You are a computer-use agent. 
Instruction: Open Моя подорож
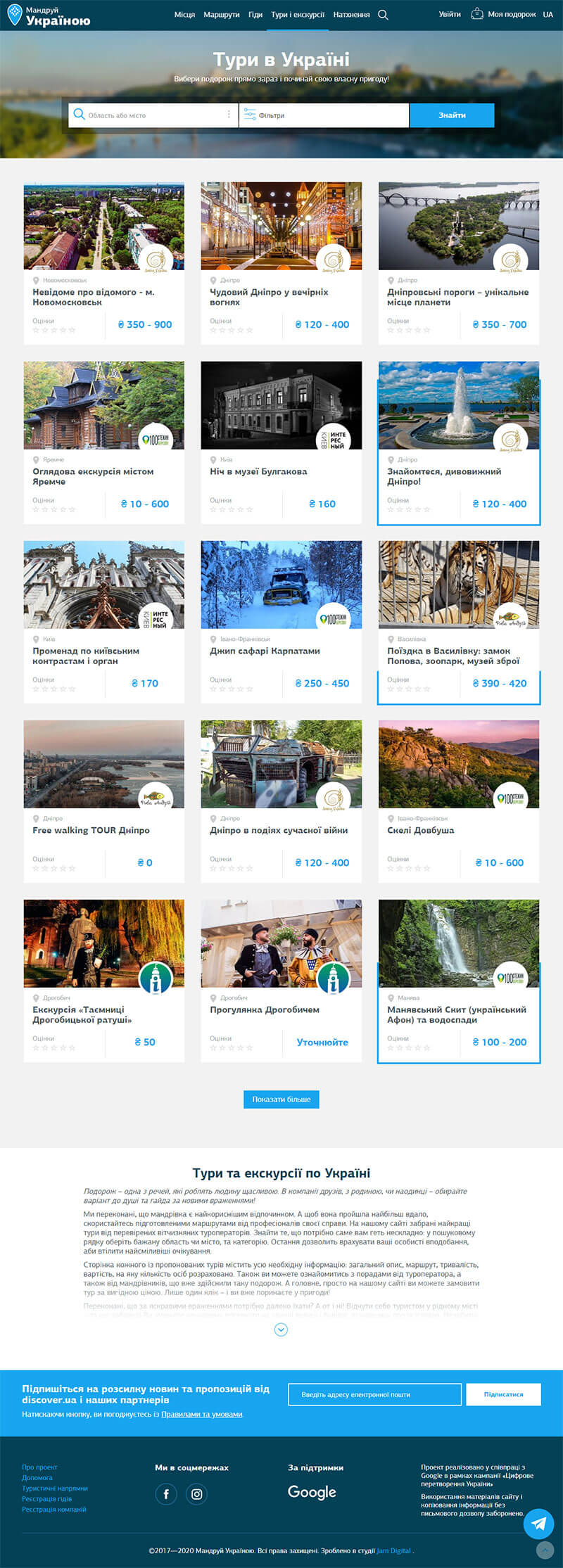(x=505, y=14)
